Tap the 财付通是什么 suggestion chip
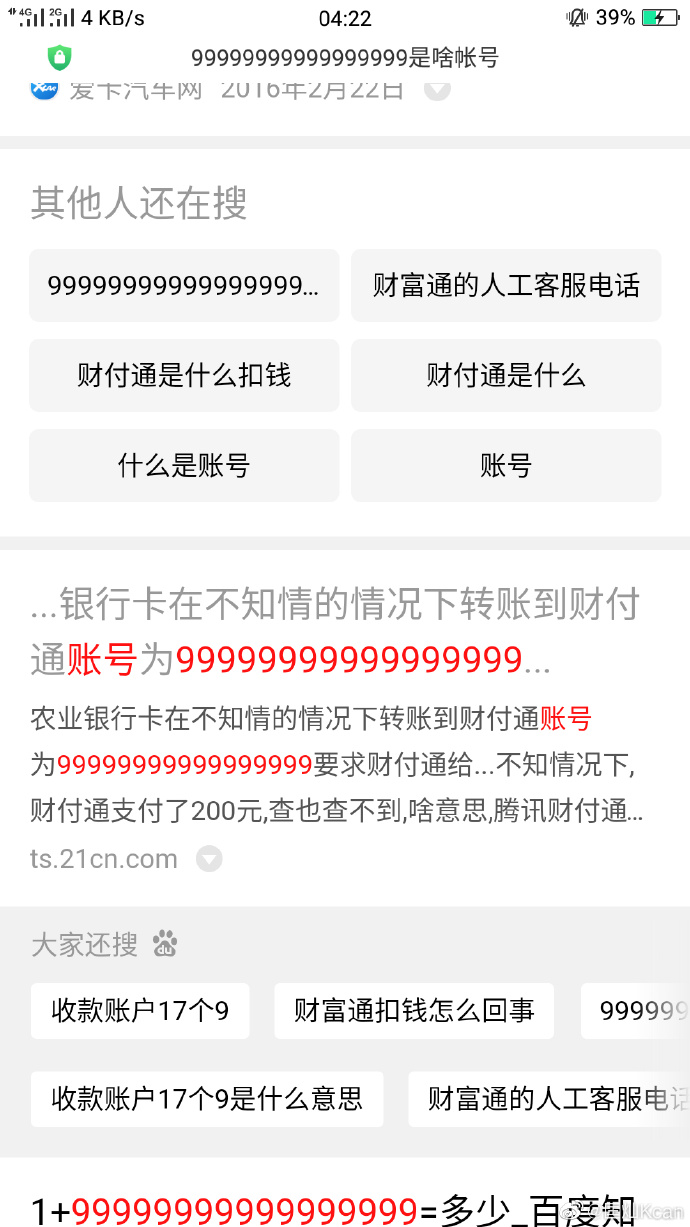This screenshot has height=1227, width=690. point(506,376)
